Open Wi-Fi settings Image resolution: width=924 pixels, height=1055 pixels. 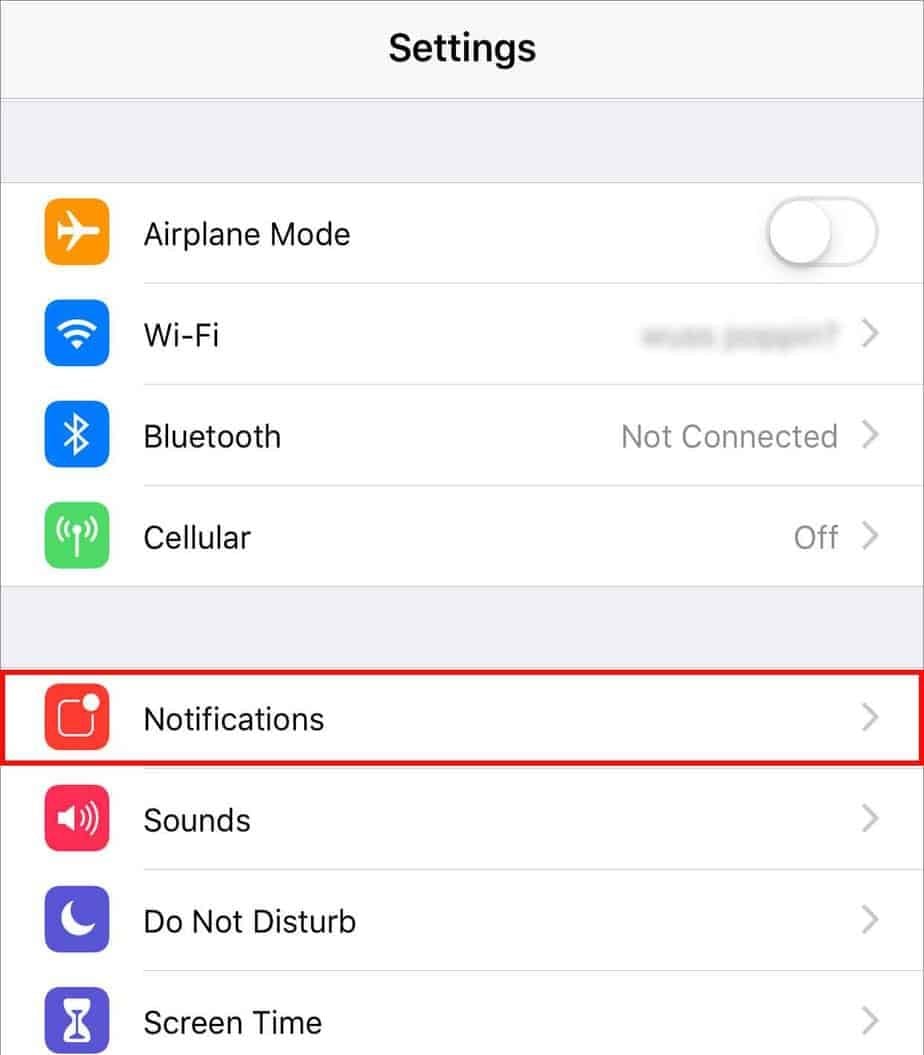point(460,335)
